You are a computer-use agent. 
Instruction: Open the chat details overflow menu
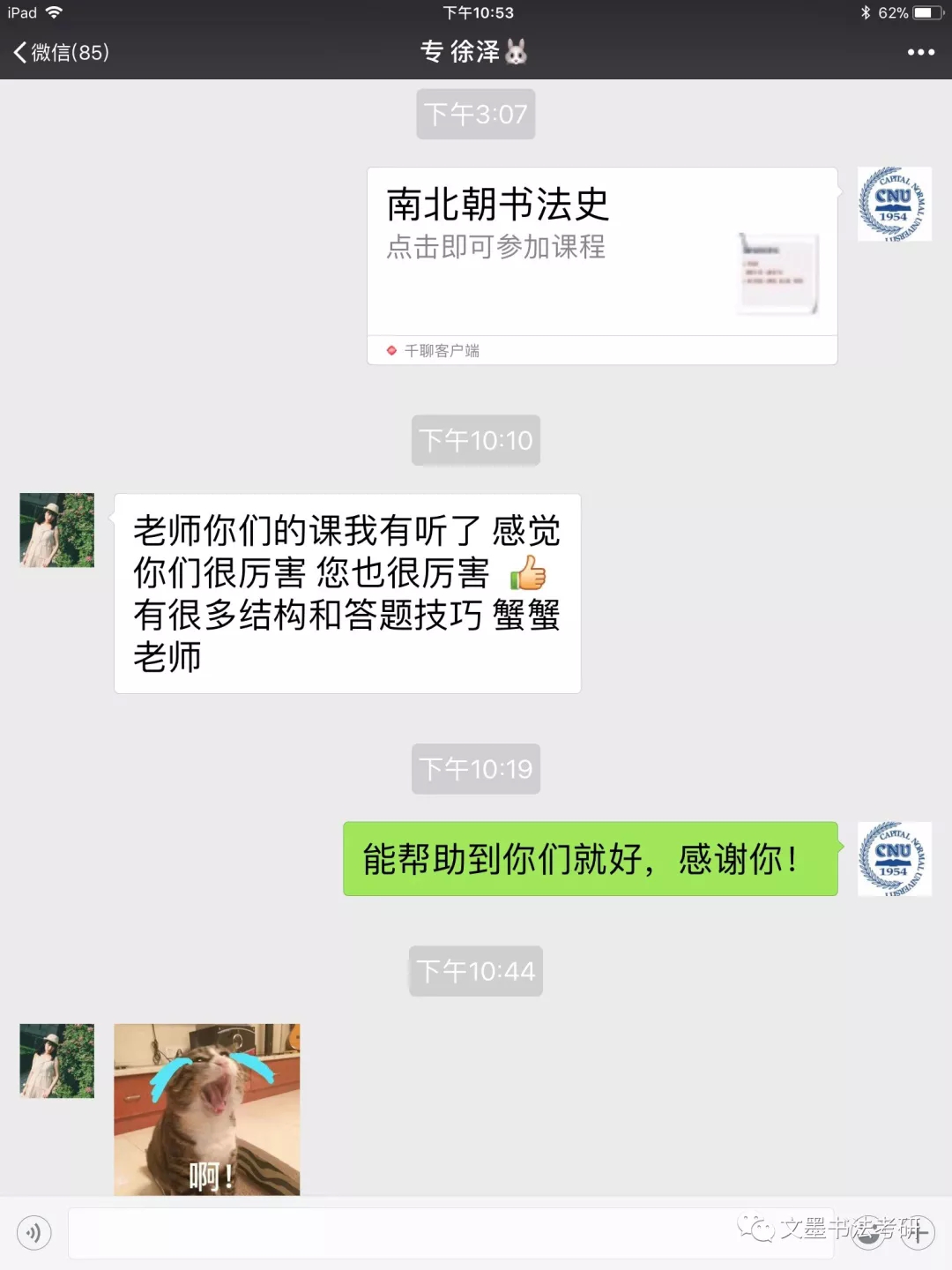920,52
